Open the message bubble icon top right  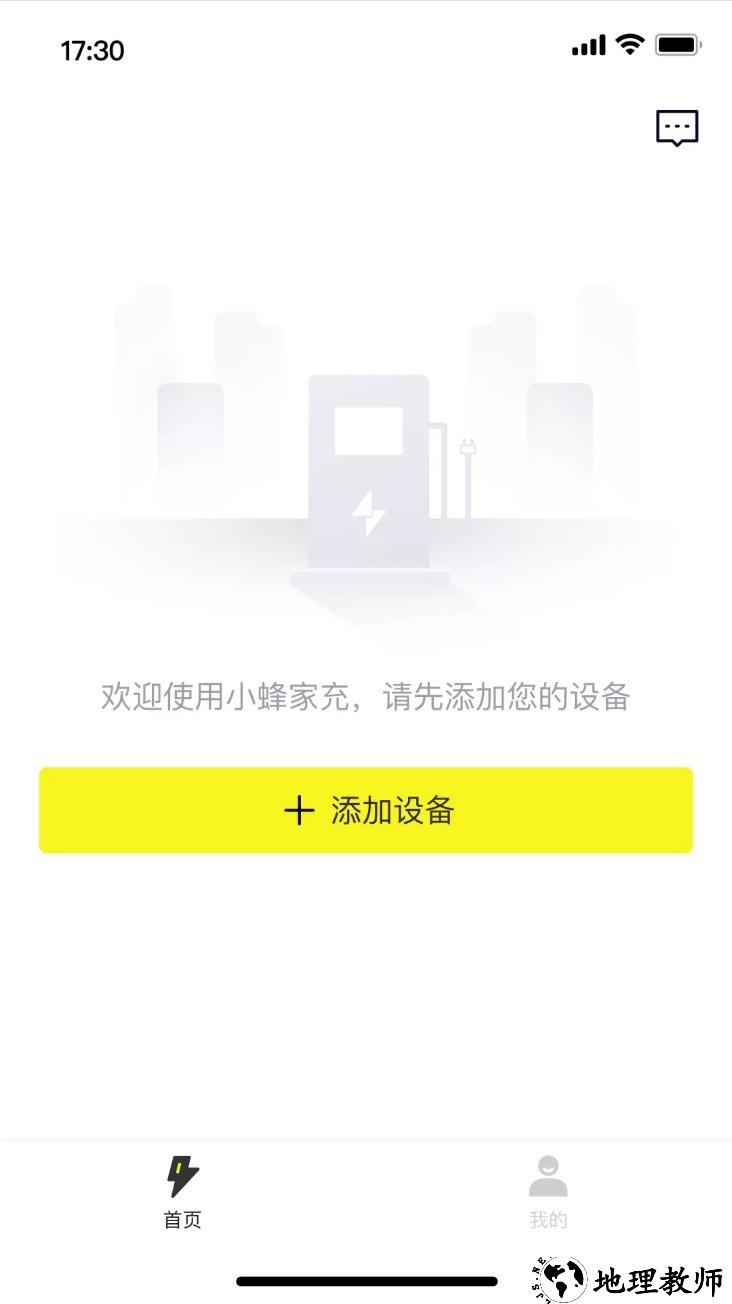click(x=676, y=127)
